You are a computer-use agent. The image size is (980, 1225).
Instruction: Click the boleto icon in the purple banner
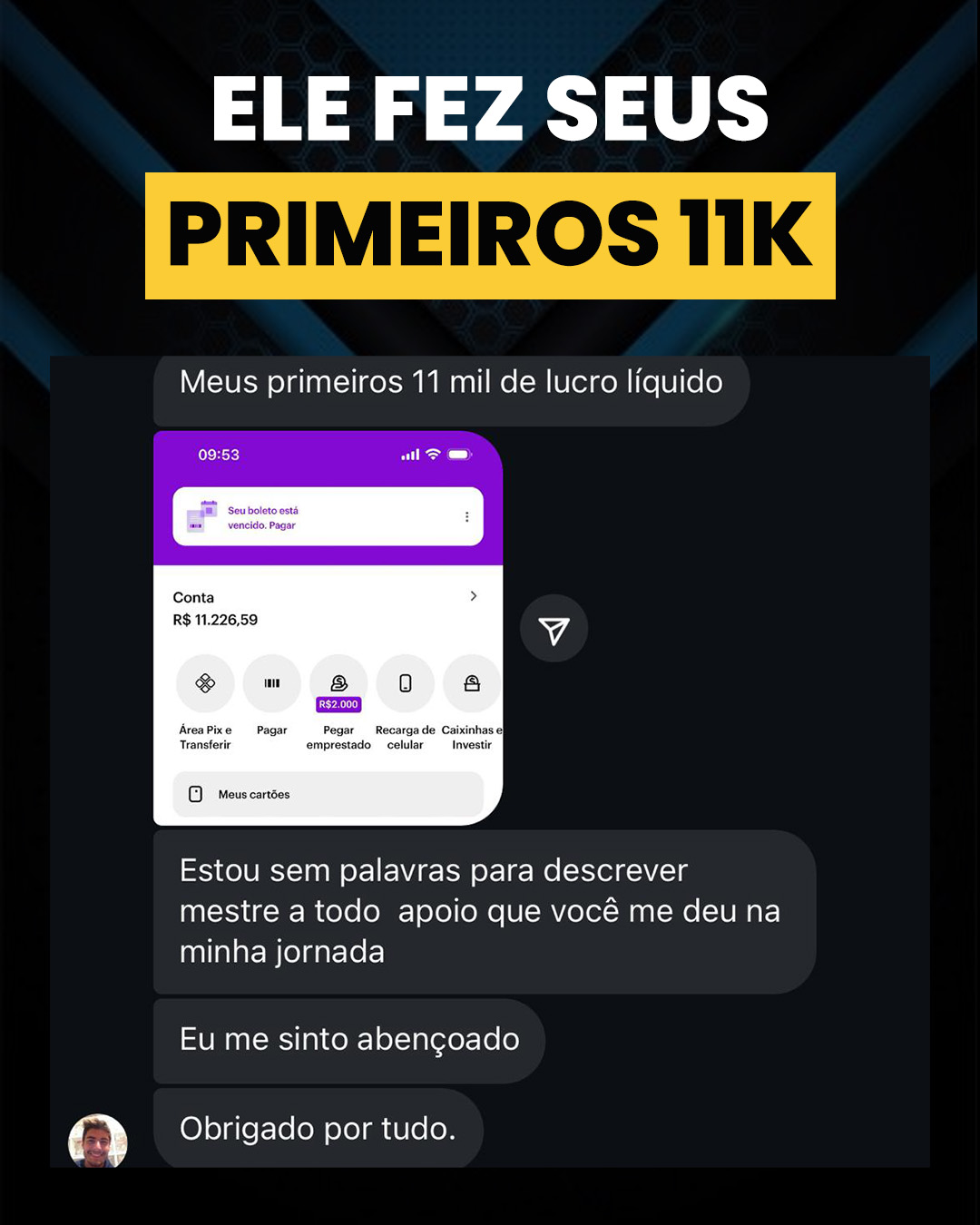(201, 515)
